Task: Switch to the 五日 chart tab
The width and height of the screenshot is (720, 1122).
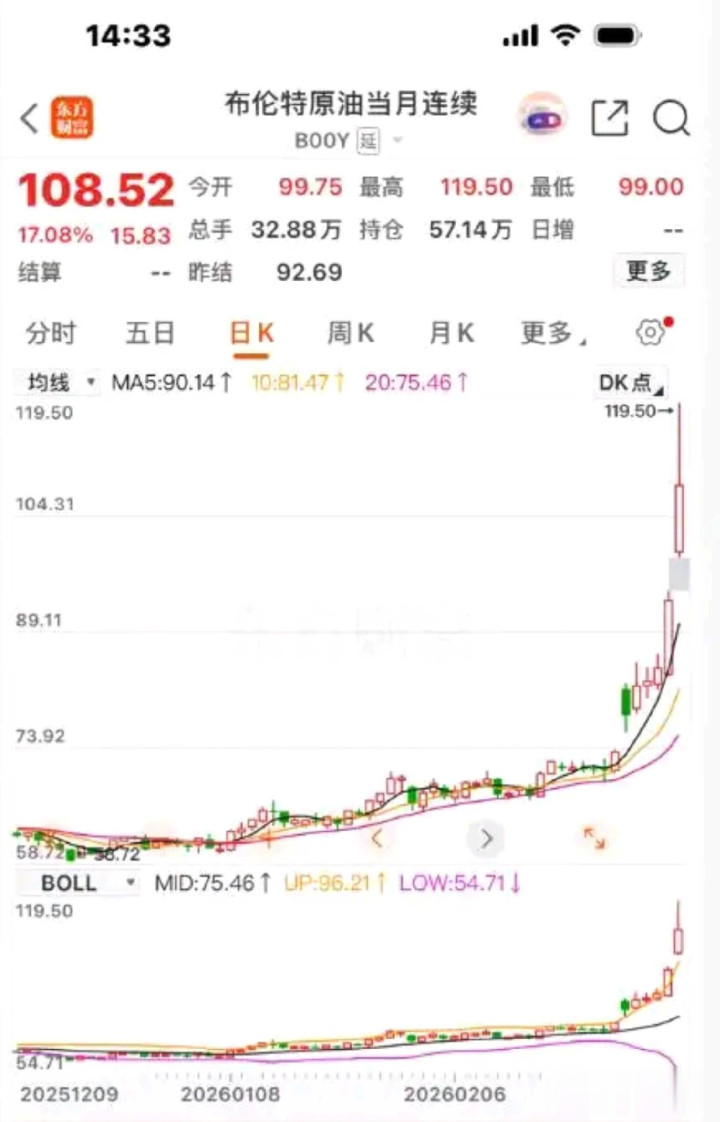Action: click(x=150, y=333)
